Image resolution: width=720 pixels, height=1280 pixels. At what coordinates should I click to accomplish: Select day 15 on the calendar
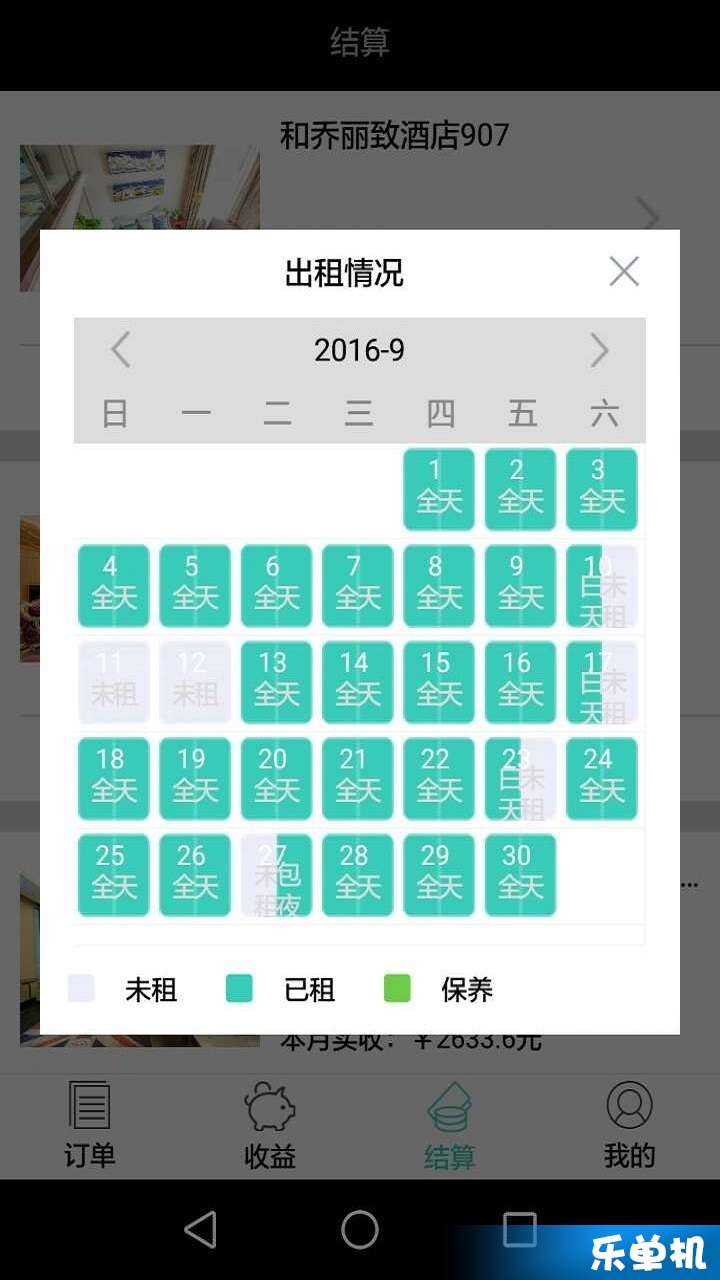439,682
